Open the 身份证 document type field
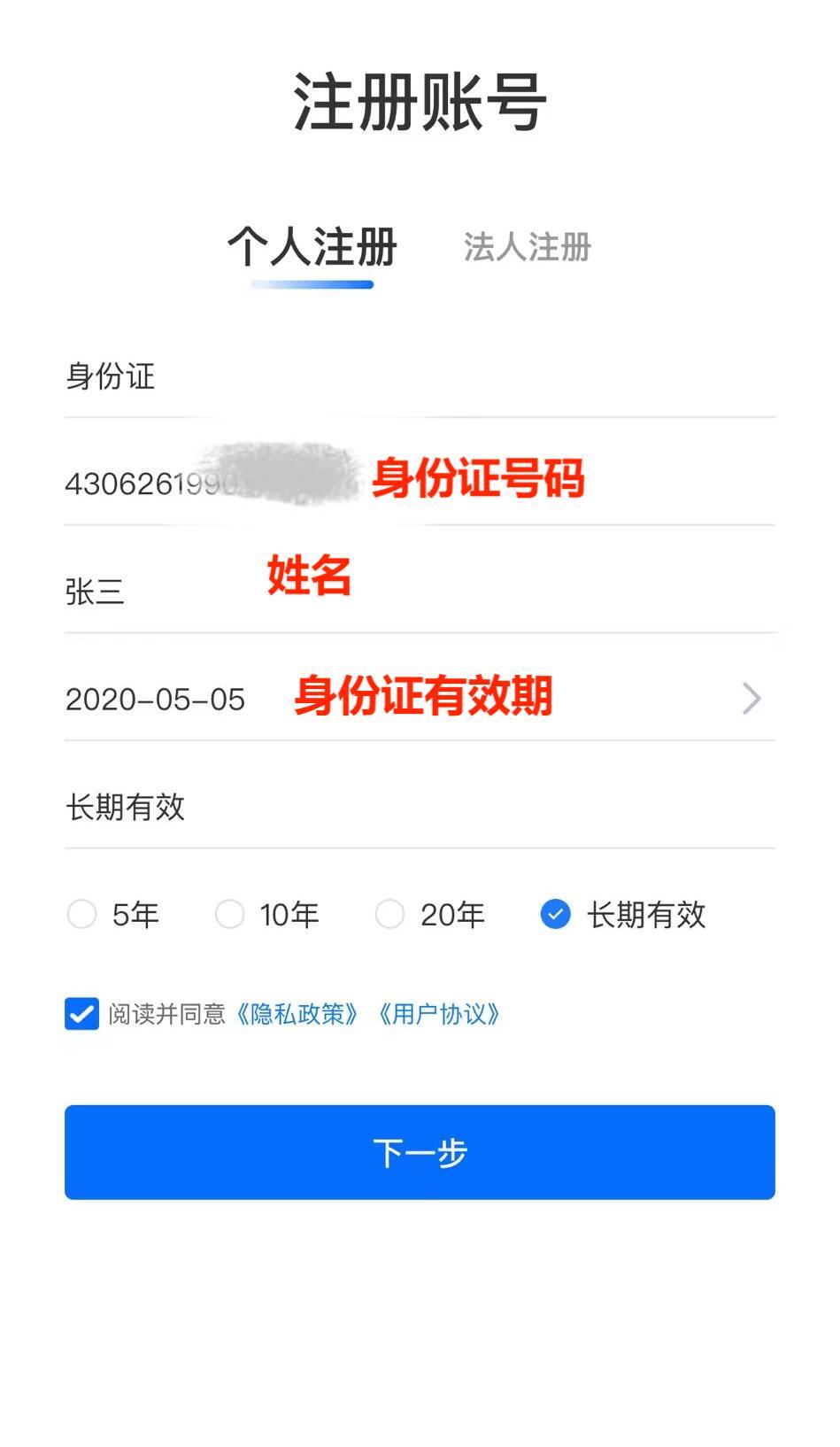Image resolution: width=840 pixels, height=1447 pixels. click(x=420, y=376)
